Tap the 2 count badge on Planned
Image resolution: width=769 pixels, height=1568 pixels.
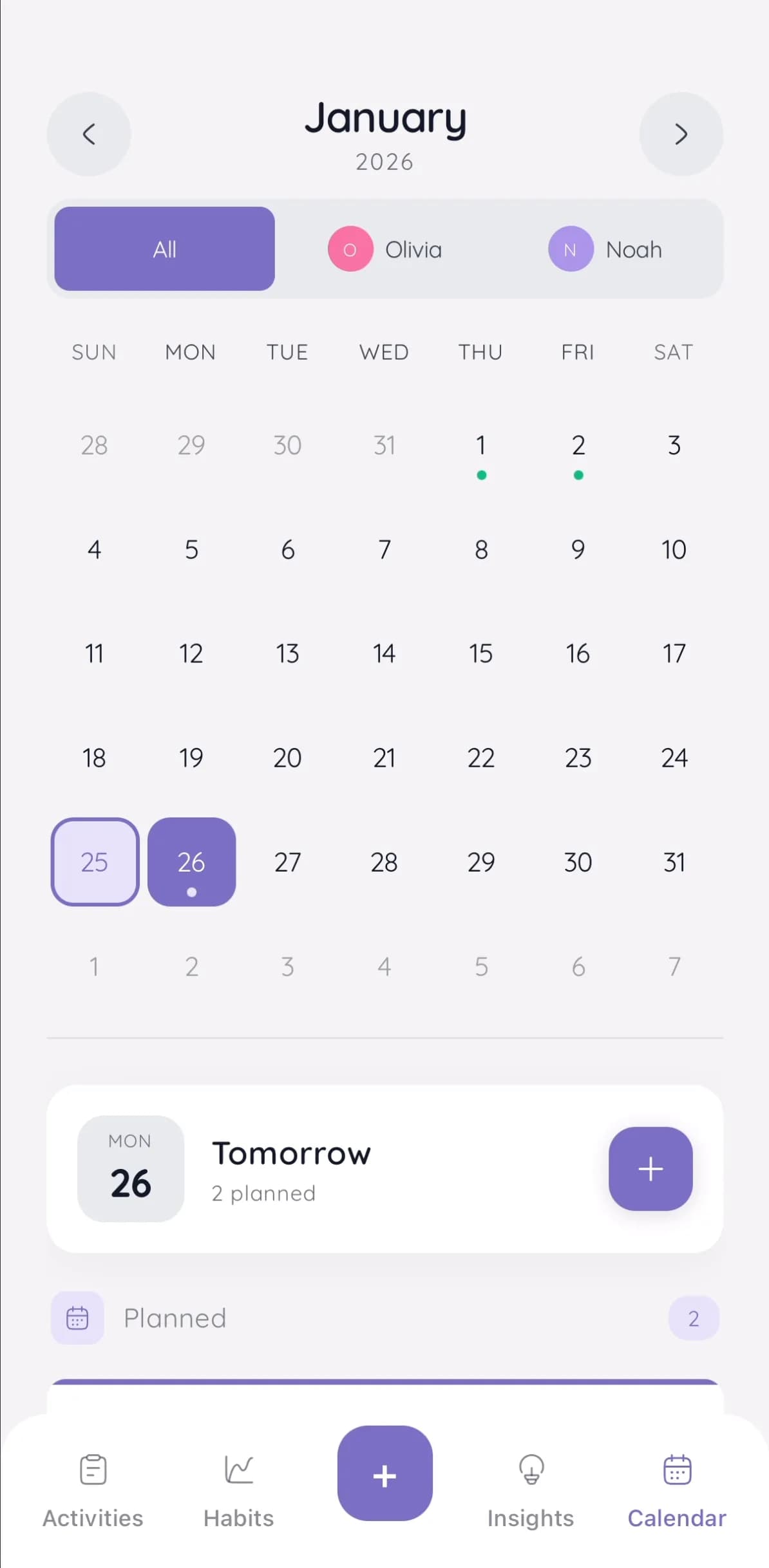692,1318
